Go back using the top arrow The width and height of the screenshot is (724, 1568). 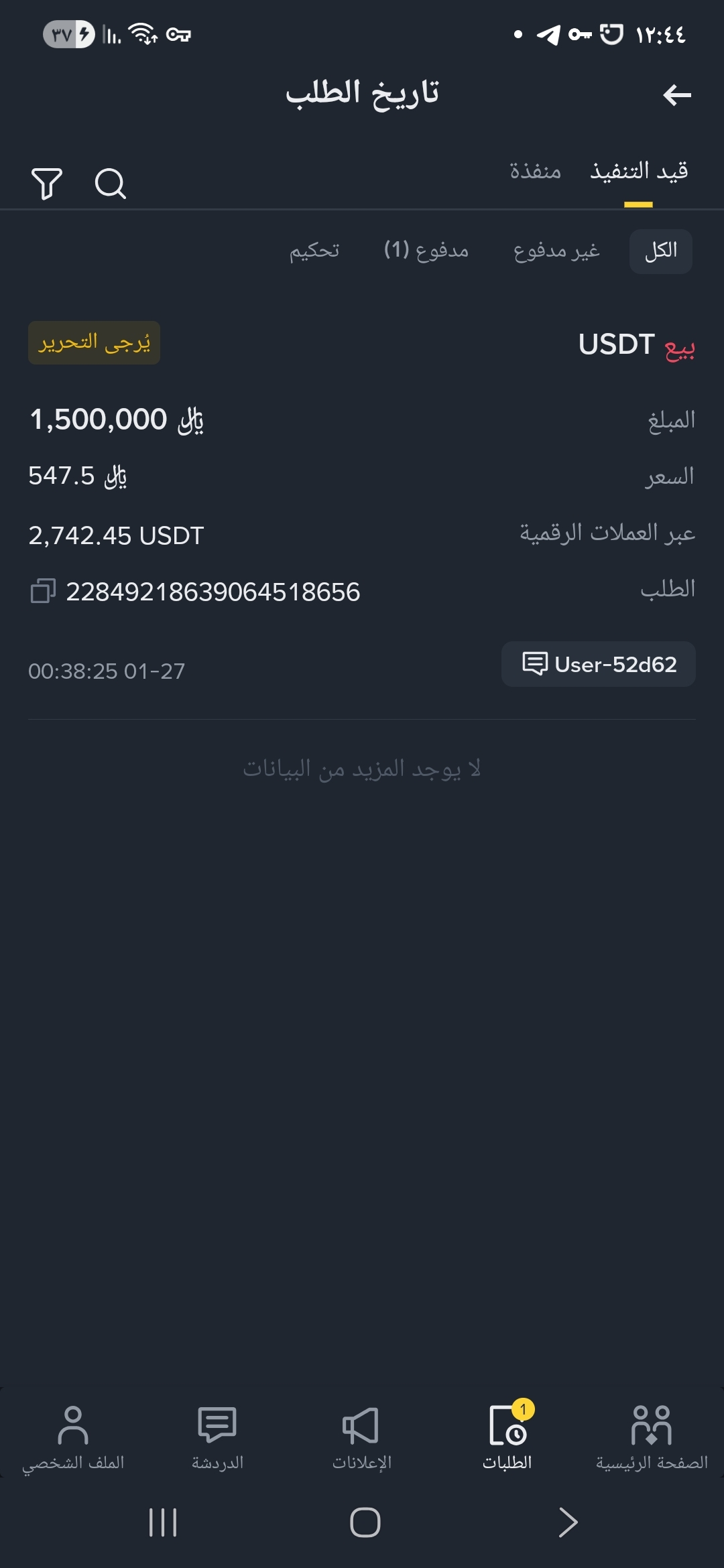(x=676, y=95)
